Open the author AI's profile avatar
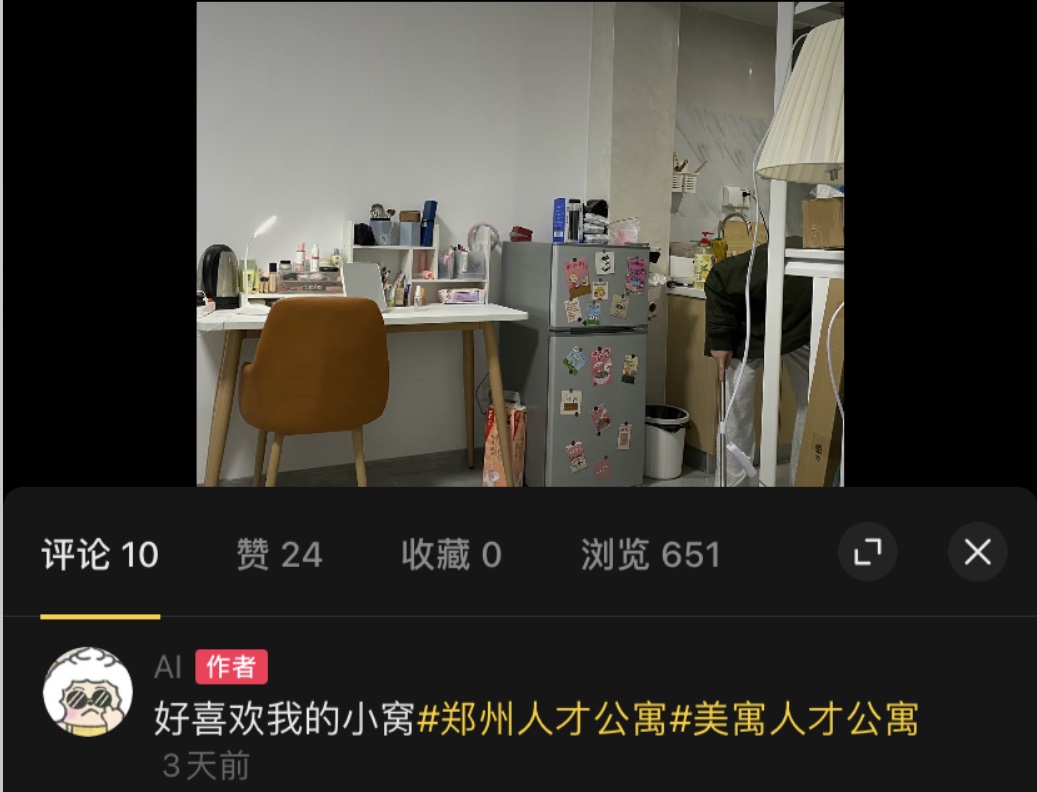Viewport: 1037px width, 792px height. 88,691
